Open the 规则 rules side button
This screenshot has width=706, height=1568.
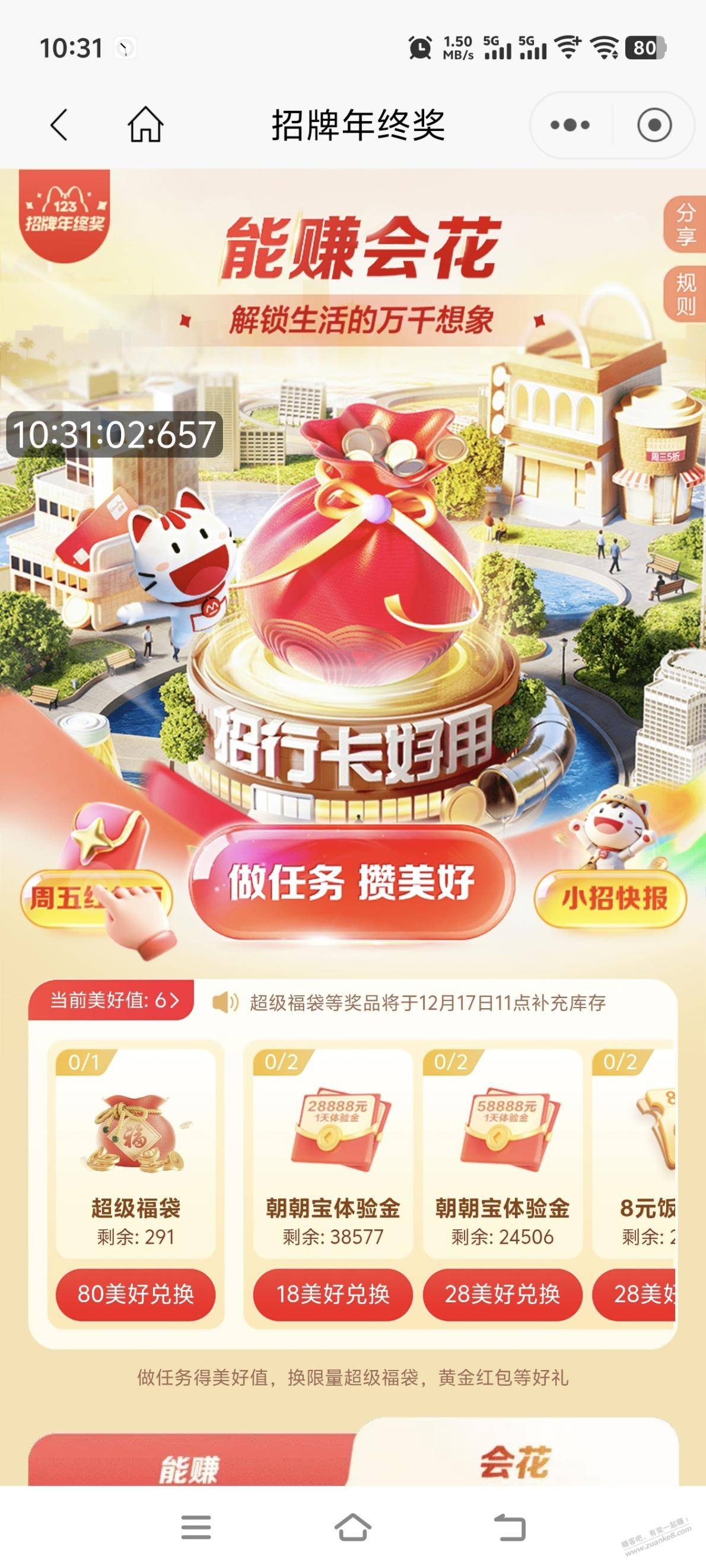click(x=685, y=294)
